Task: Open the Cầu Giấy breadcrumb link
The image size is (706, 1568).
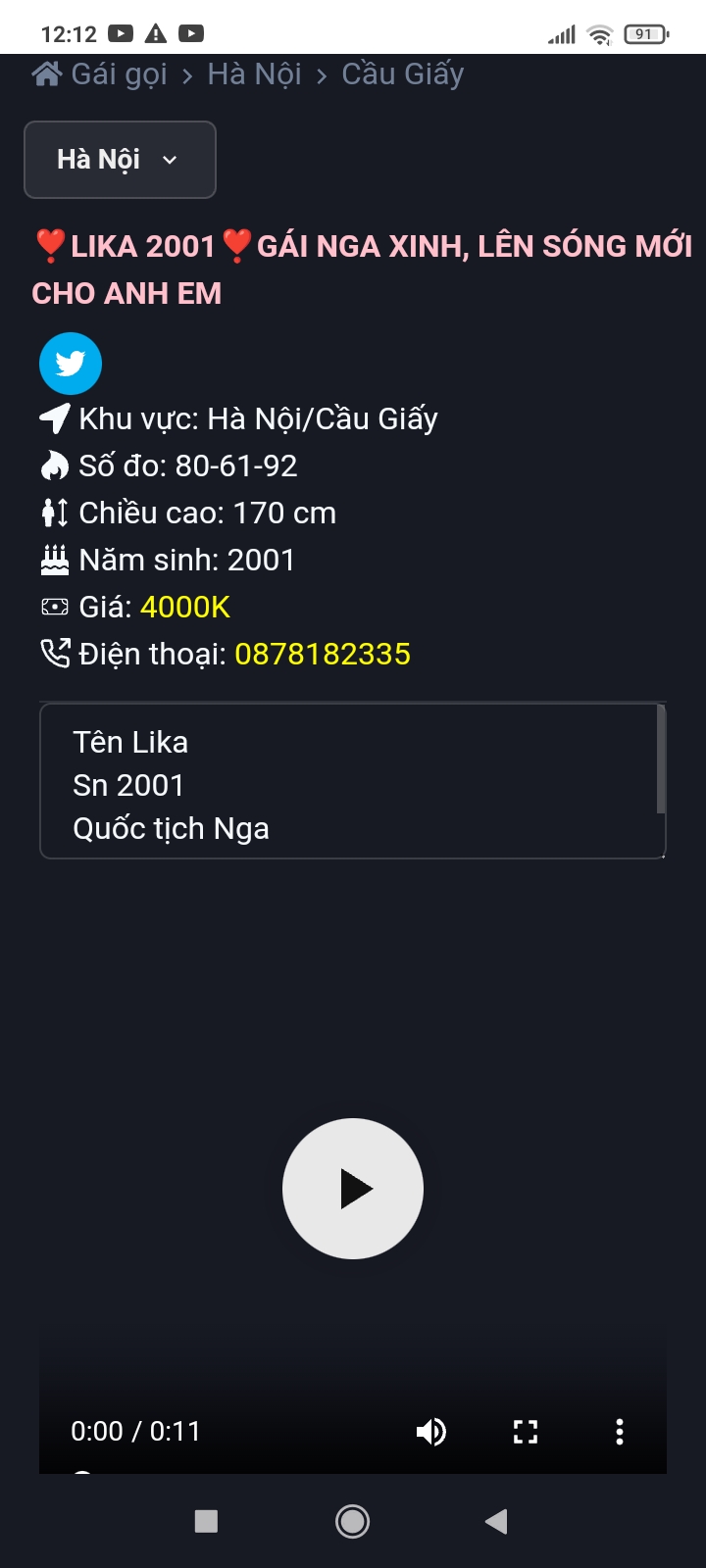Action: pyautogui.click(x=402, y=74)
